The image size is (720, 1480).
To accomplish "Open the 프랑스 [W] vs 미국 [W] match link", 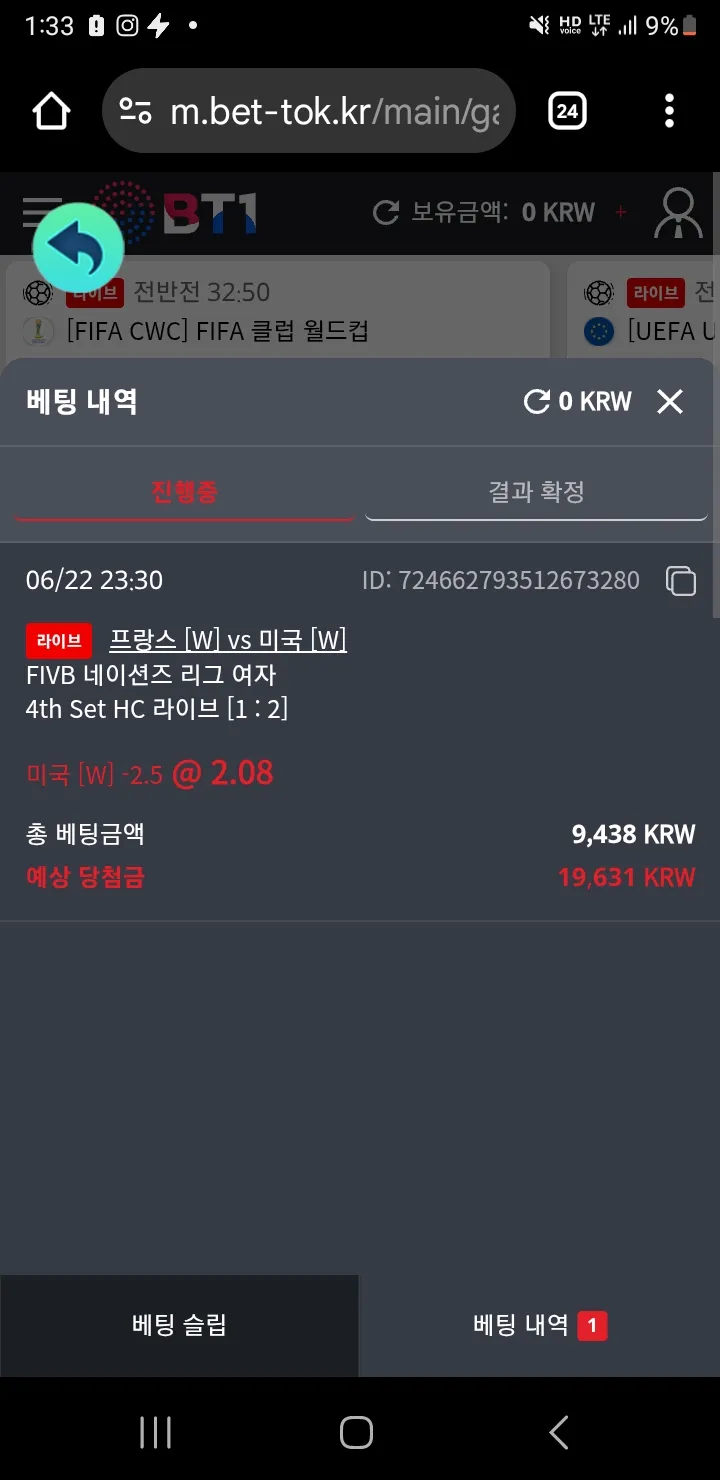I will click(x=228, y=641).
